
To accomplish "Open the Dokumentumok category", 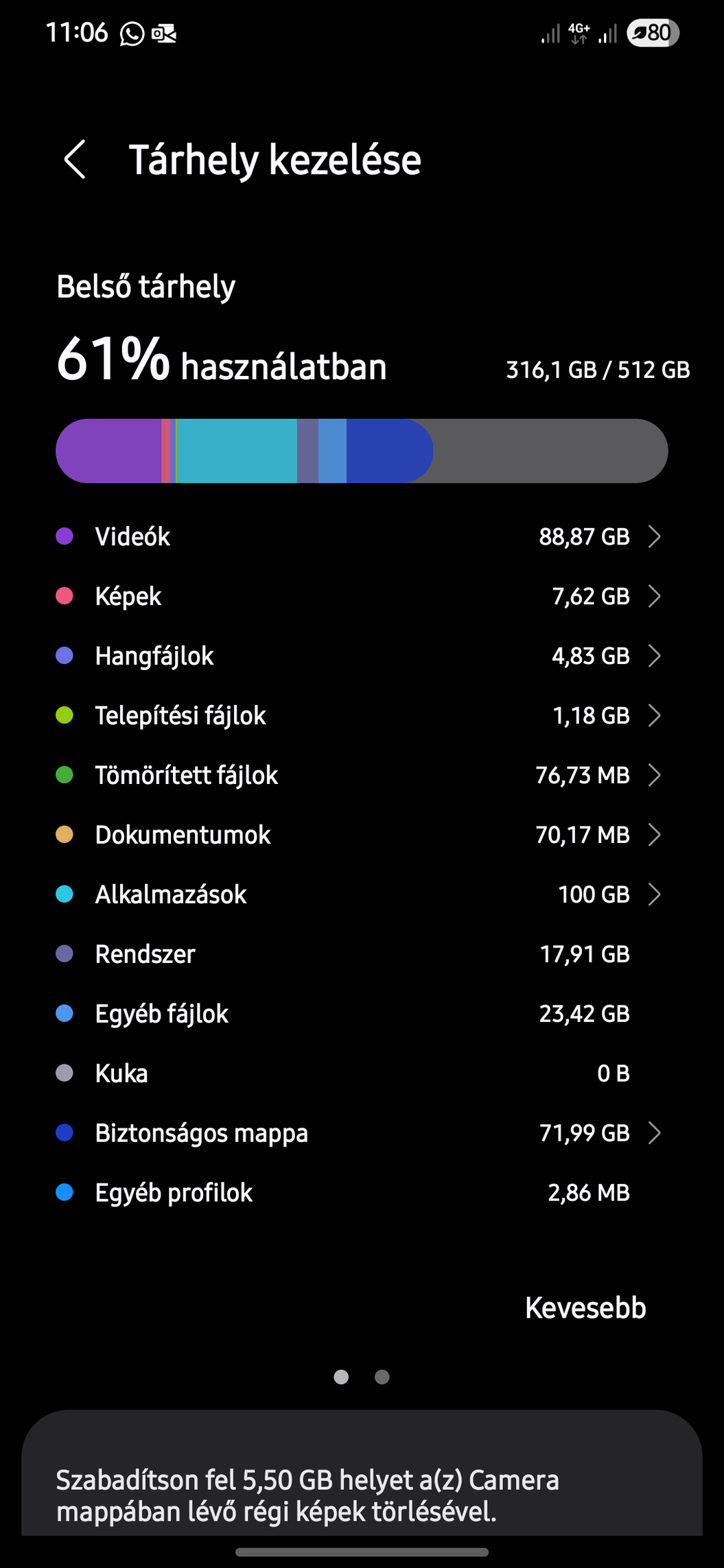I will pyautogui.click(x=362, y=835).
